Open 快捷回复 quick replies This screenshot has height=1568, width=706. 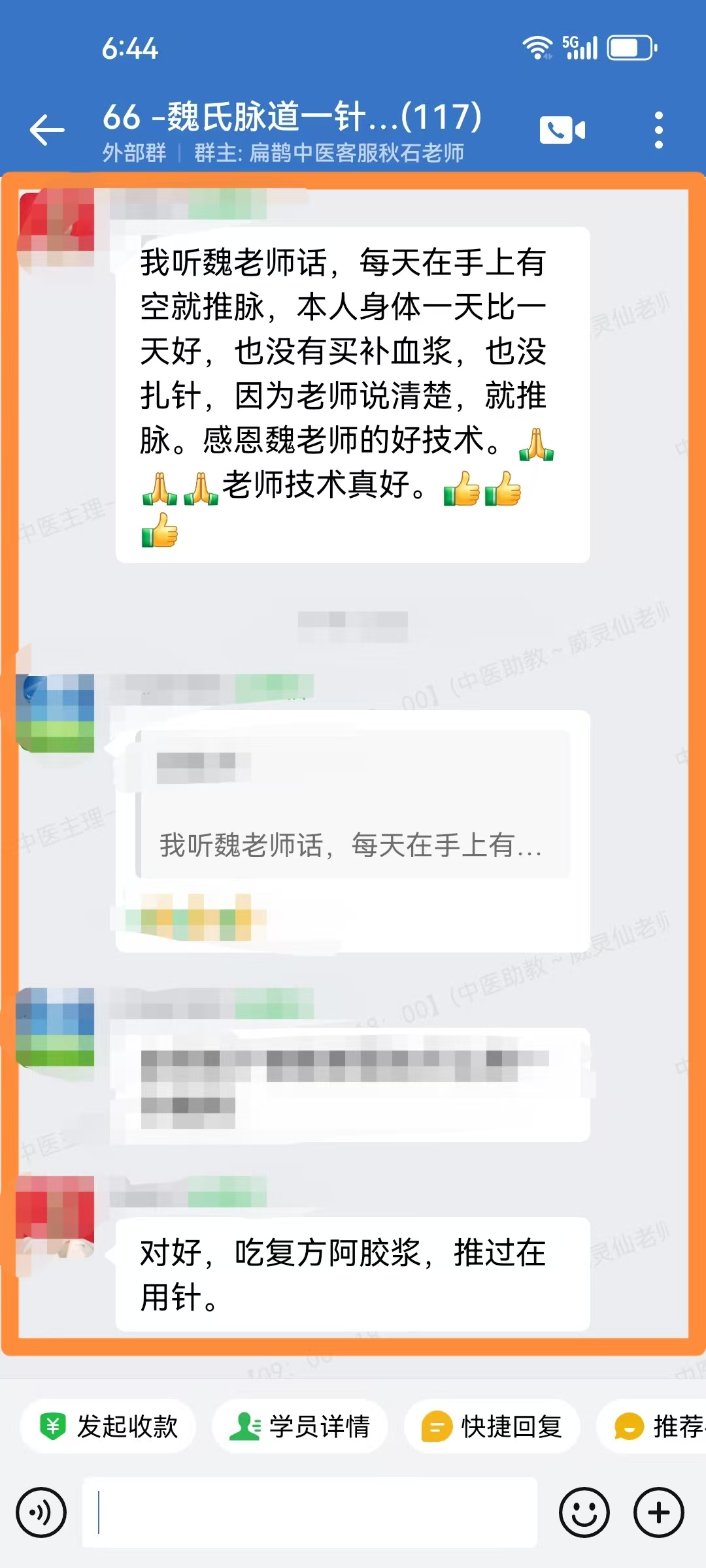492,1426
